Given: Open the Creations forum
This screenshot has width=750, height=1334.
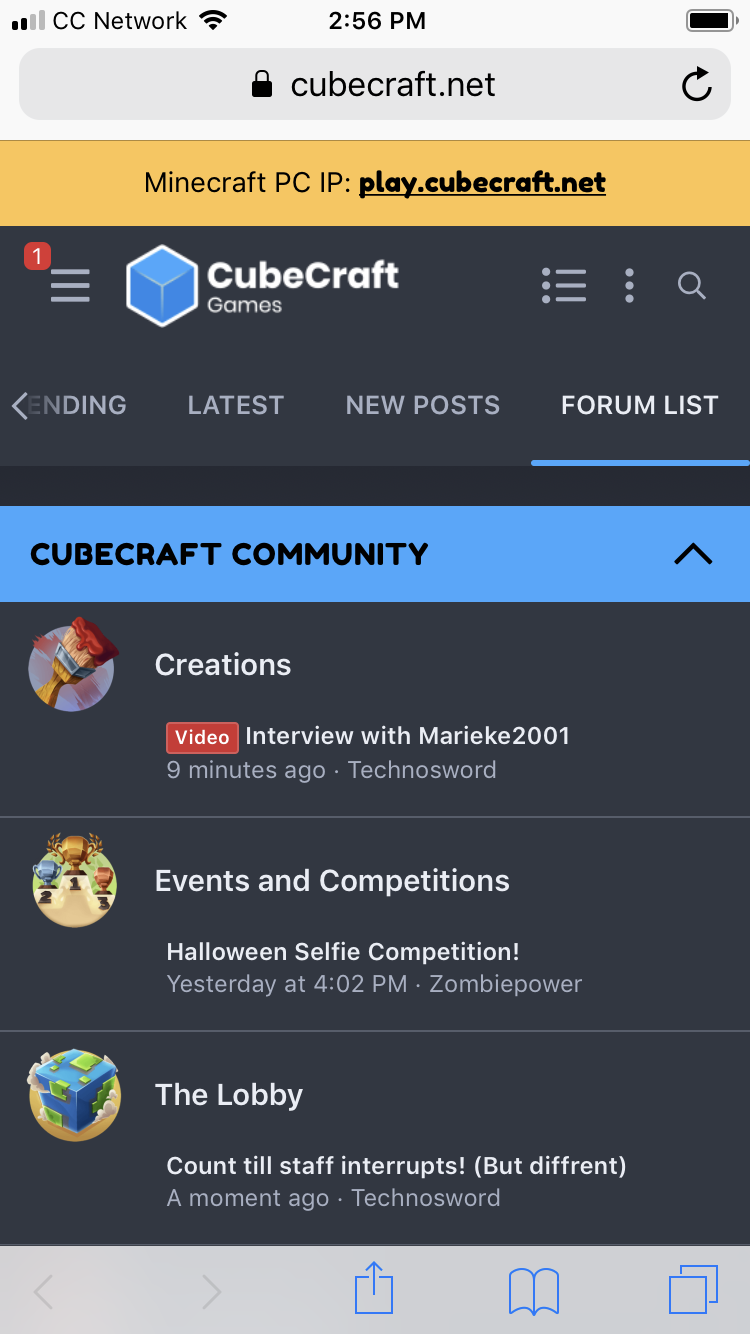Looking at the screenshot, I should click(223, 665).
